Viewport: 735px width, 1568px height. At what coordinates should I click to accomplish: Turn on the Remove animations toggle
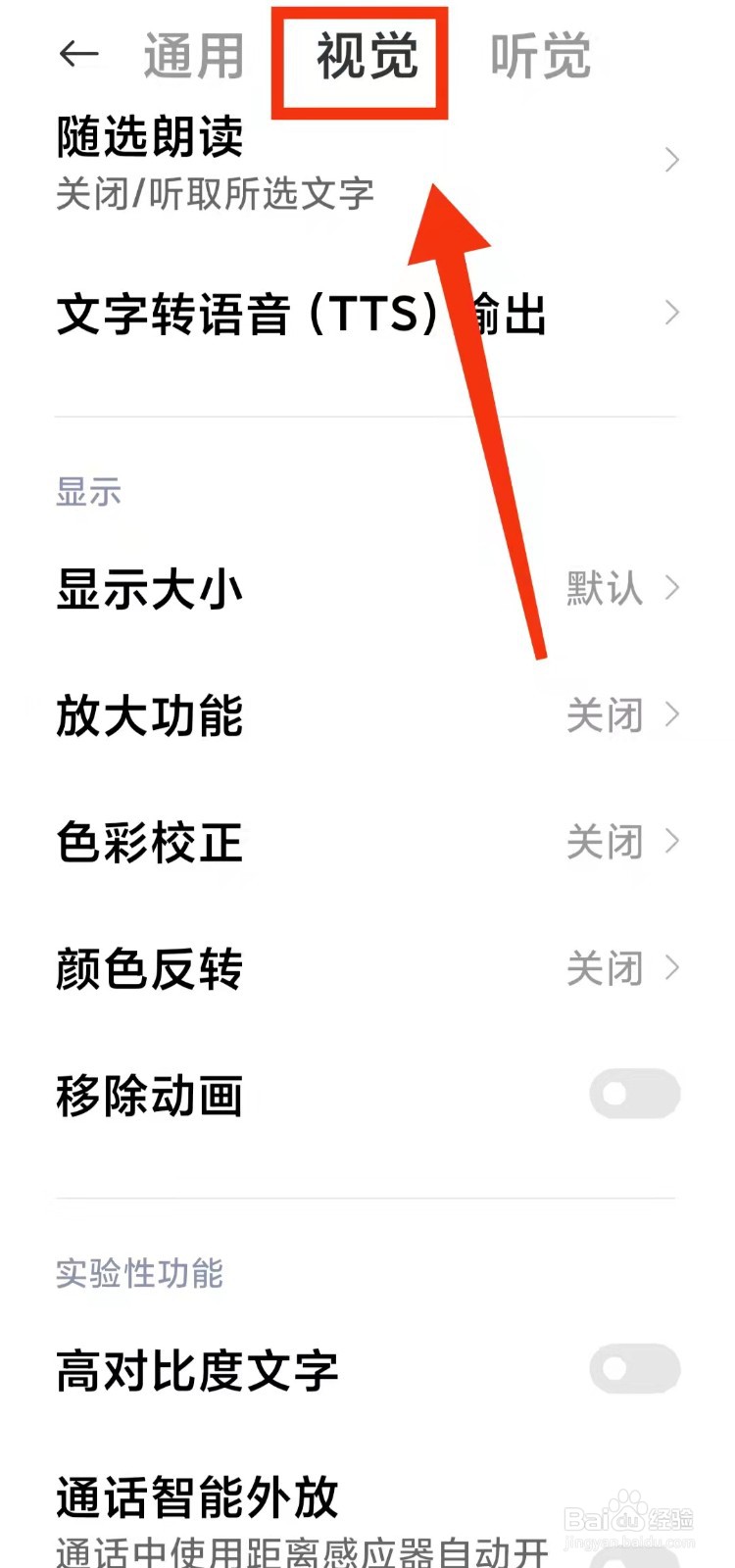tap(635, 1093)
